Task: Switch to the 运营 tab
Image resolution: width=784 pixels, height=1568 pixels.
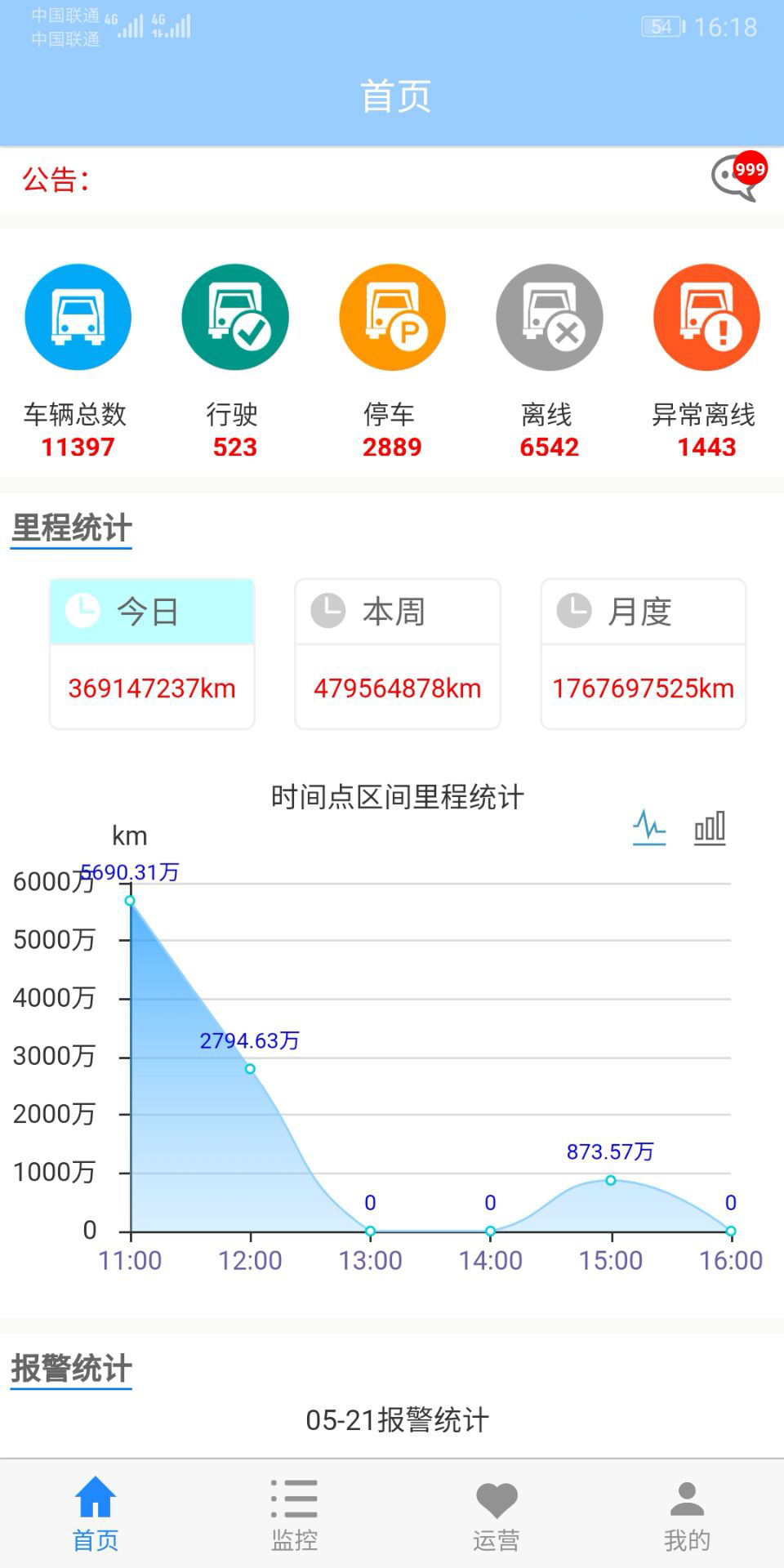Action: (497, 1513)
